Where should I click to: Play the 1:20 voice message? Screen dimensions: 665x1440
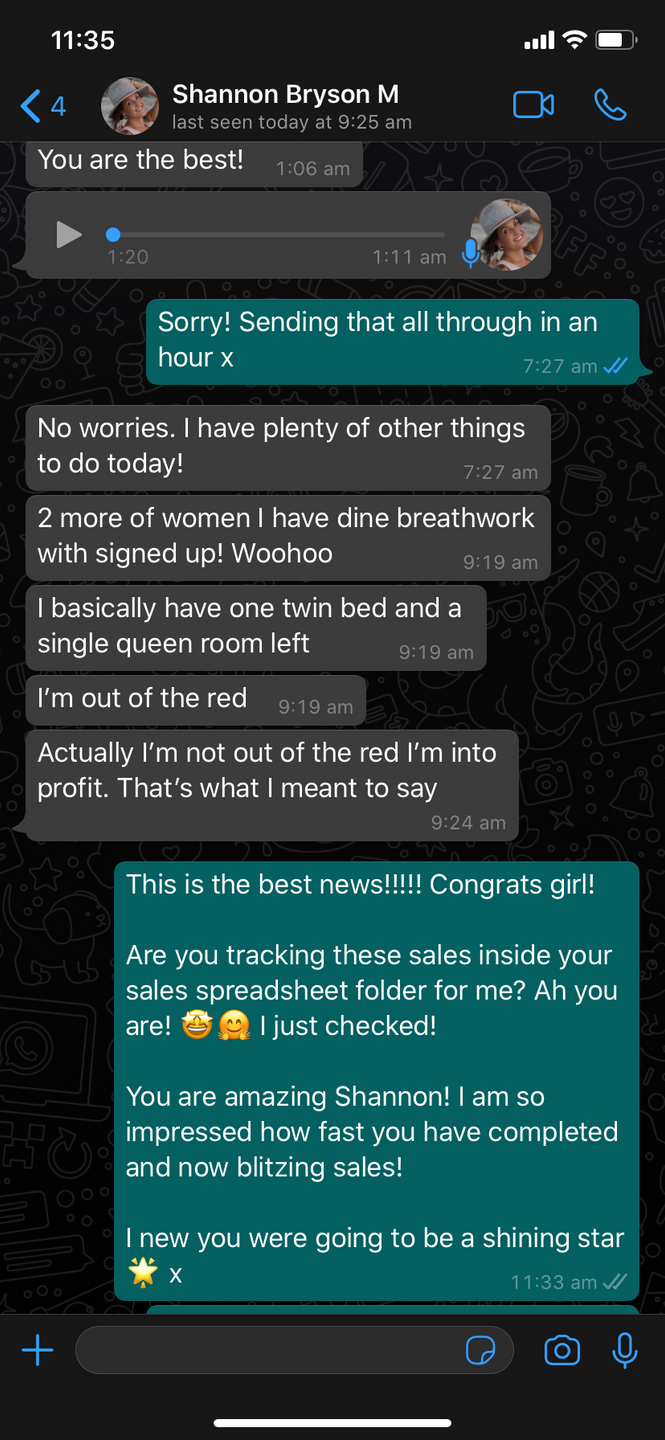[x=68, y=235]
